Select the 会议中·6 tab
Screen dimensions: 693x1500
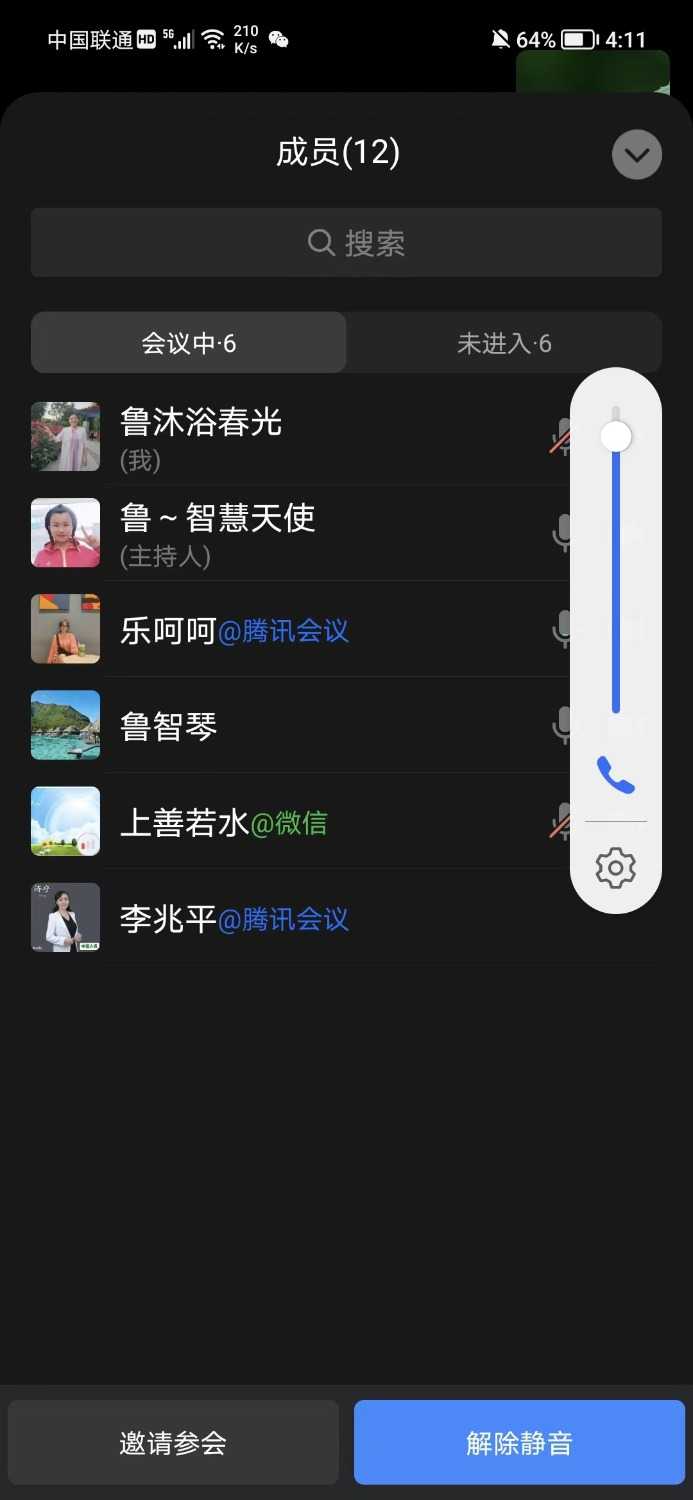point(189,344)
